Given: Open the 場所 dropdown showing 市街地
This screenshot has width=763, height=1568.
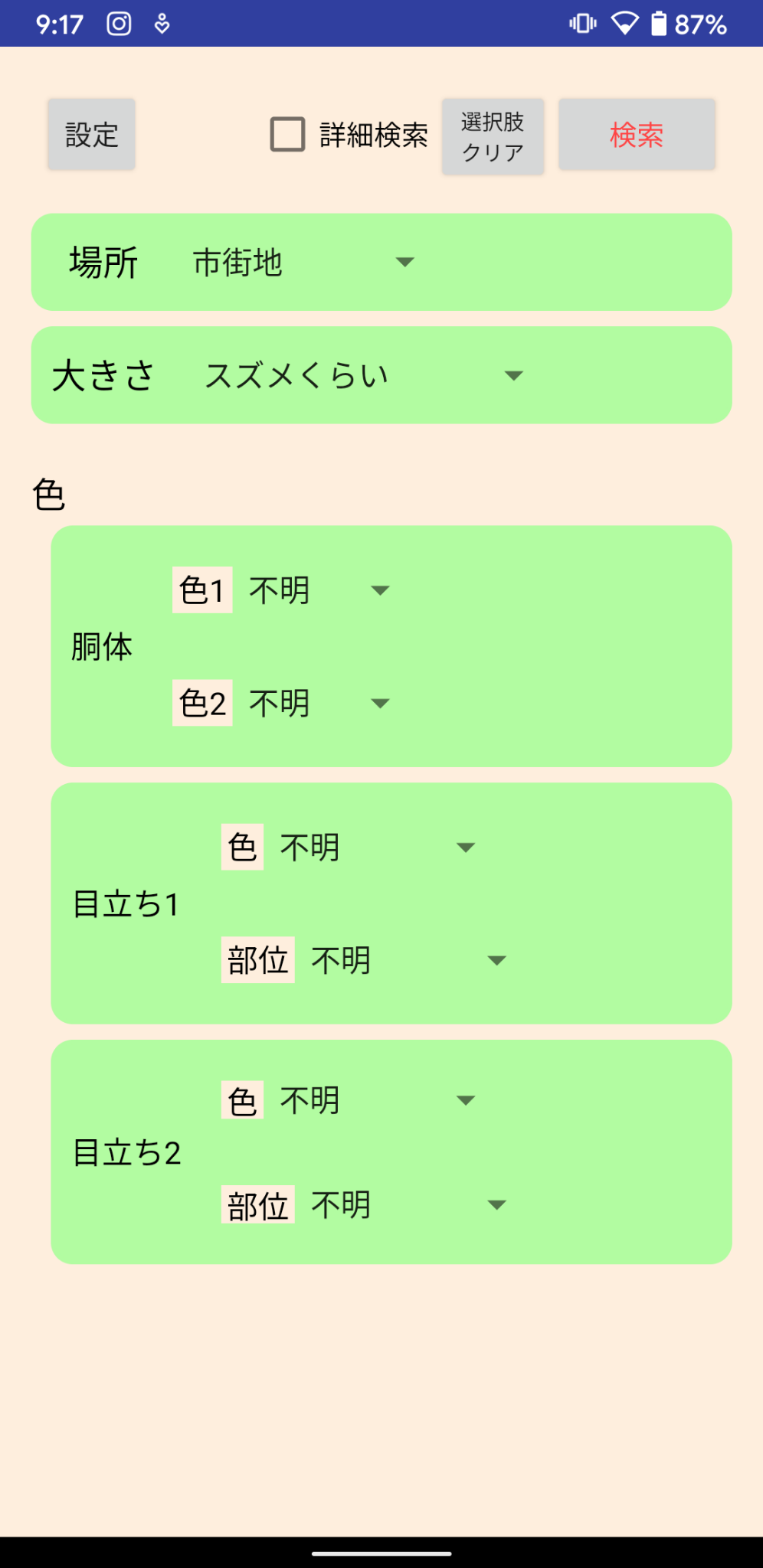Looking at the screenshot, I should (303, 263).
